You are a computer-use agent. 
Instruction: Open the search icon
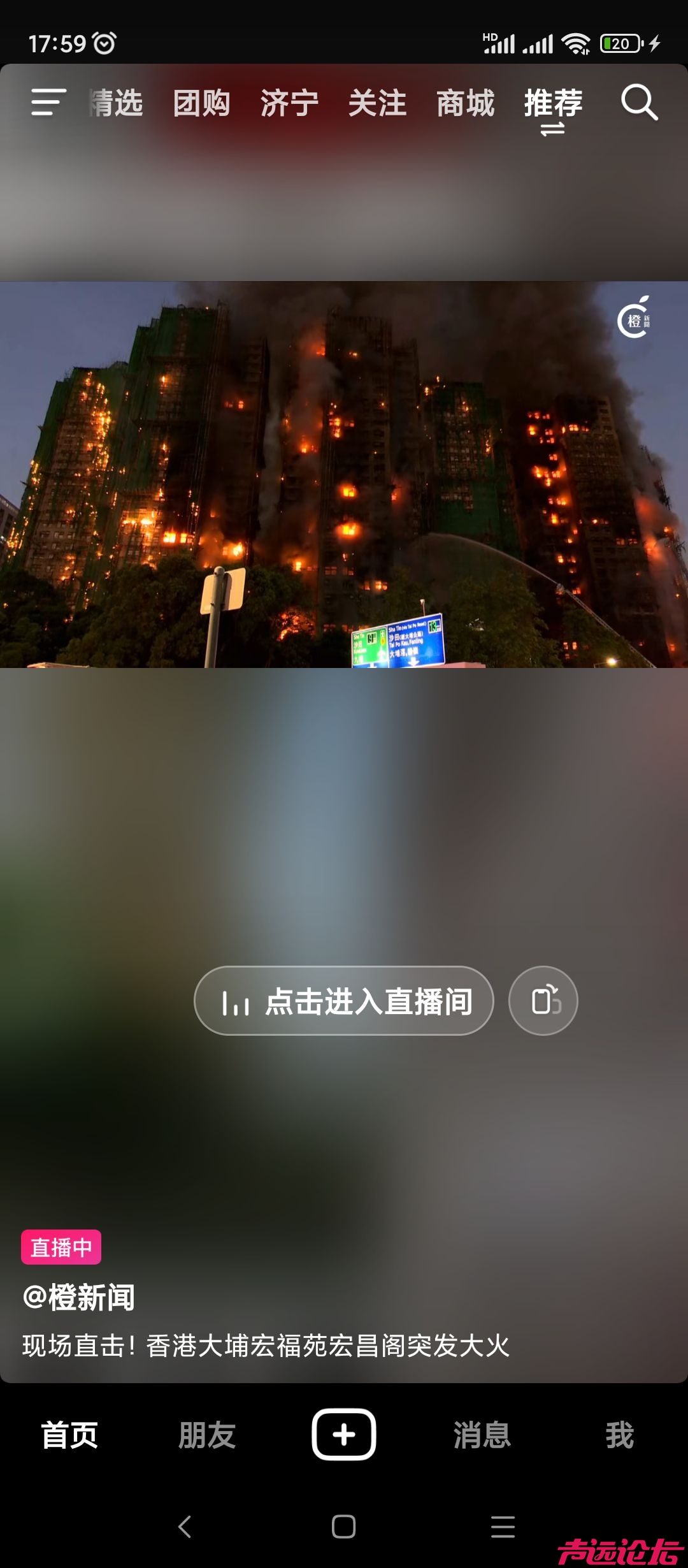point(639,103)
